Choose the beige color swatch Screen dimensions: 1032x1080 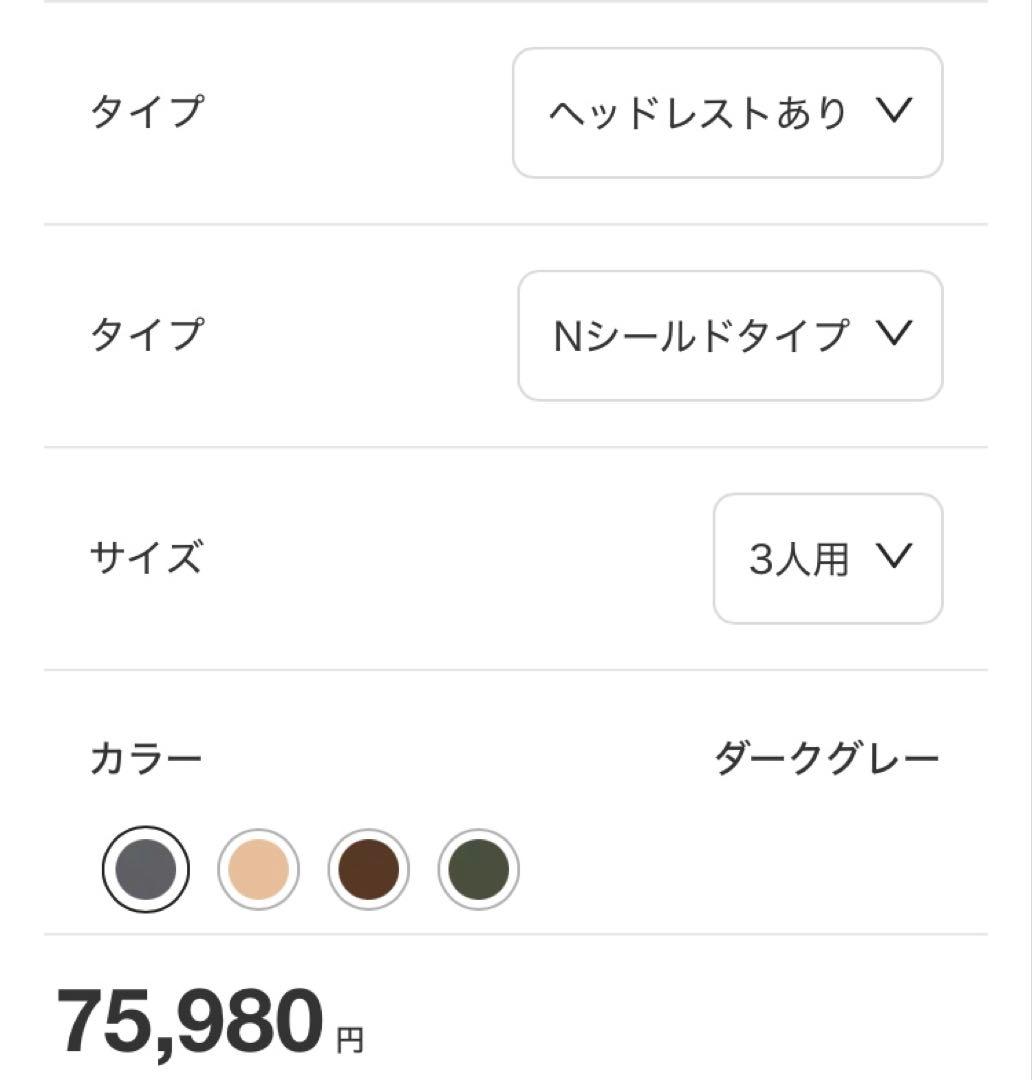(258, 870)
